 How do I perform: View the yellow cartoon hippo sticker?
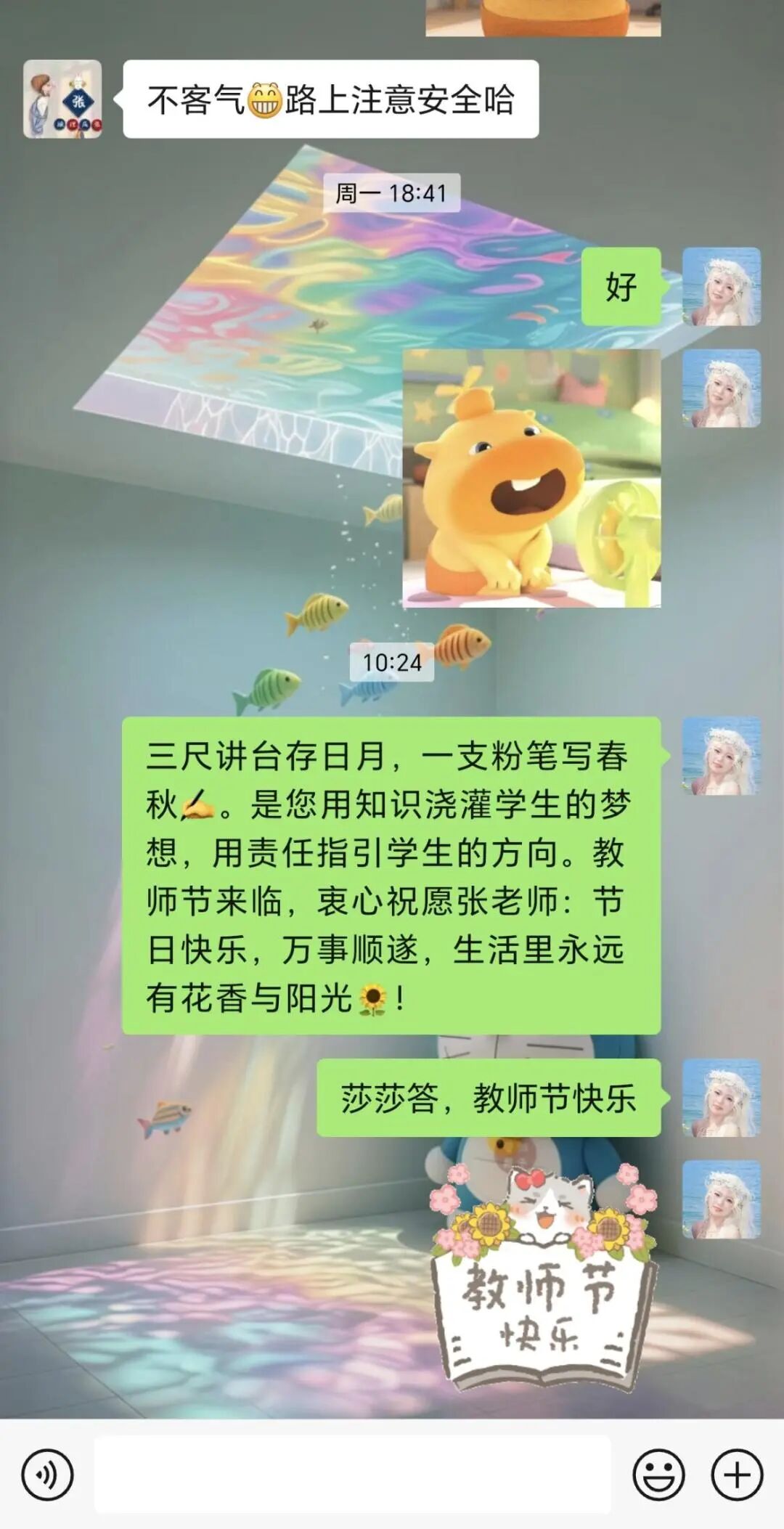pyautogui.click(x=531, y=478)
